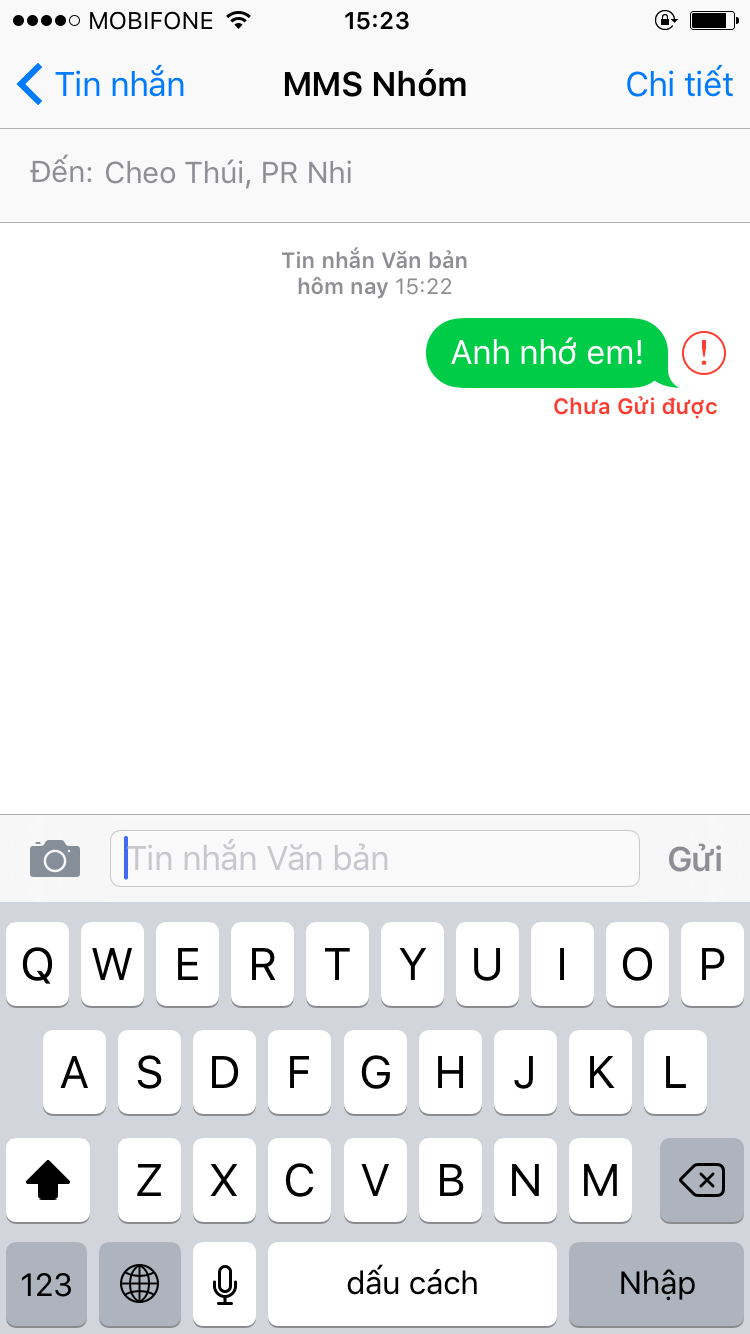Image resolution: width=750 pixels, height=1334 pixels.
Task: Tap the Anh nhớ em! message bubble
Action: (x=548, y=353)
